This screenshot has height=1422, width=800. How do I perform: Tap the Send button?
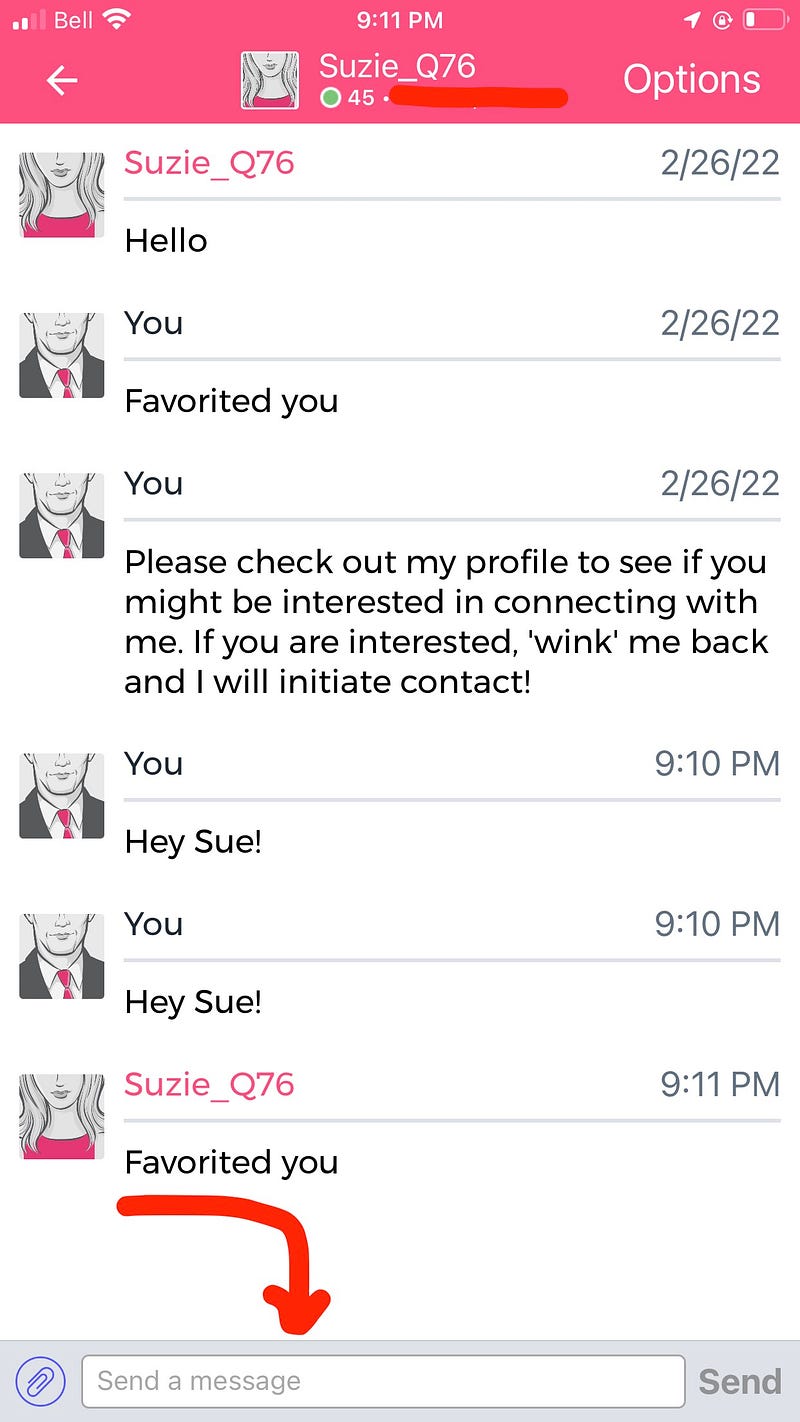click(x=739, y=1382)
